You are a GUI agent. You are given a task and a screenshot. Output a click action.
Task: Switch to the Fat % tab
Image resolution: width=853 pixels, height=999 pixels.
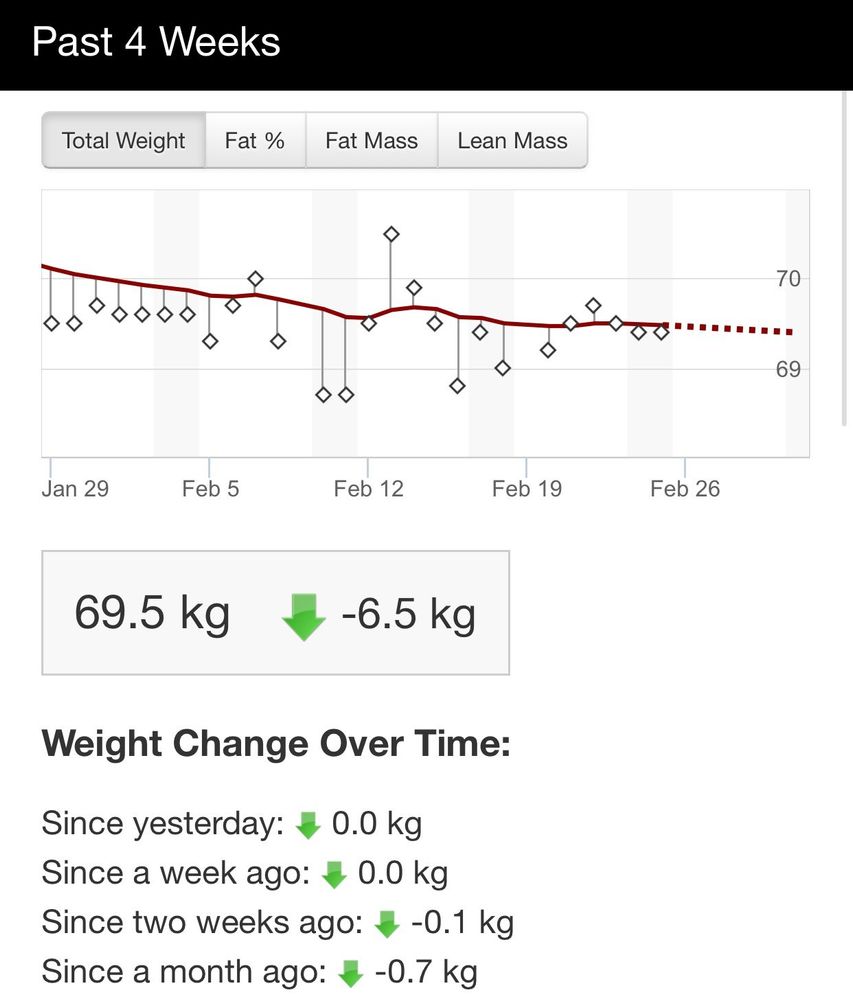pos(255,141)
